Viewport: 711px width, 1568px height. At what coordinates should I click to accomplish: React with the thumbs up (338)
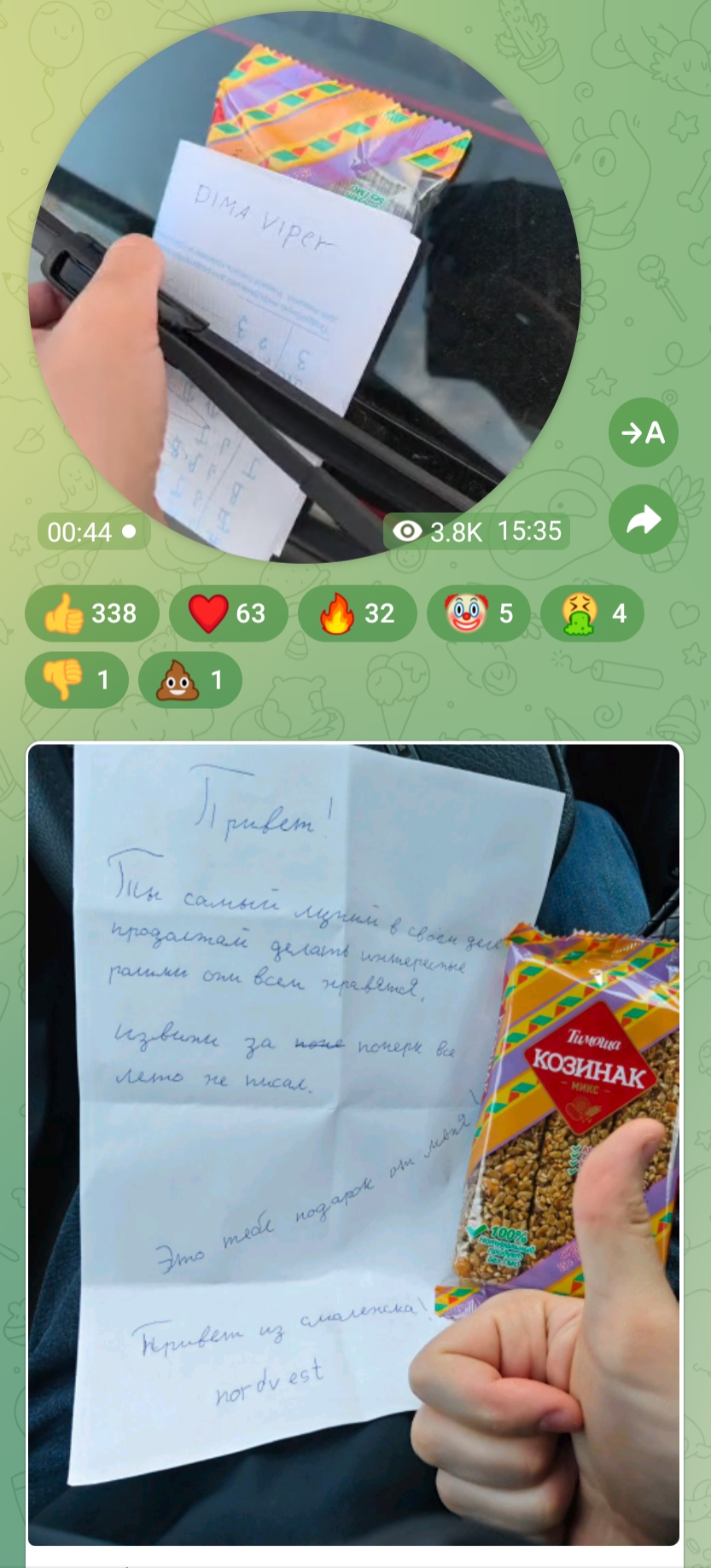click(92, 613)
